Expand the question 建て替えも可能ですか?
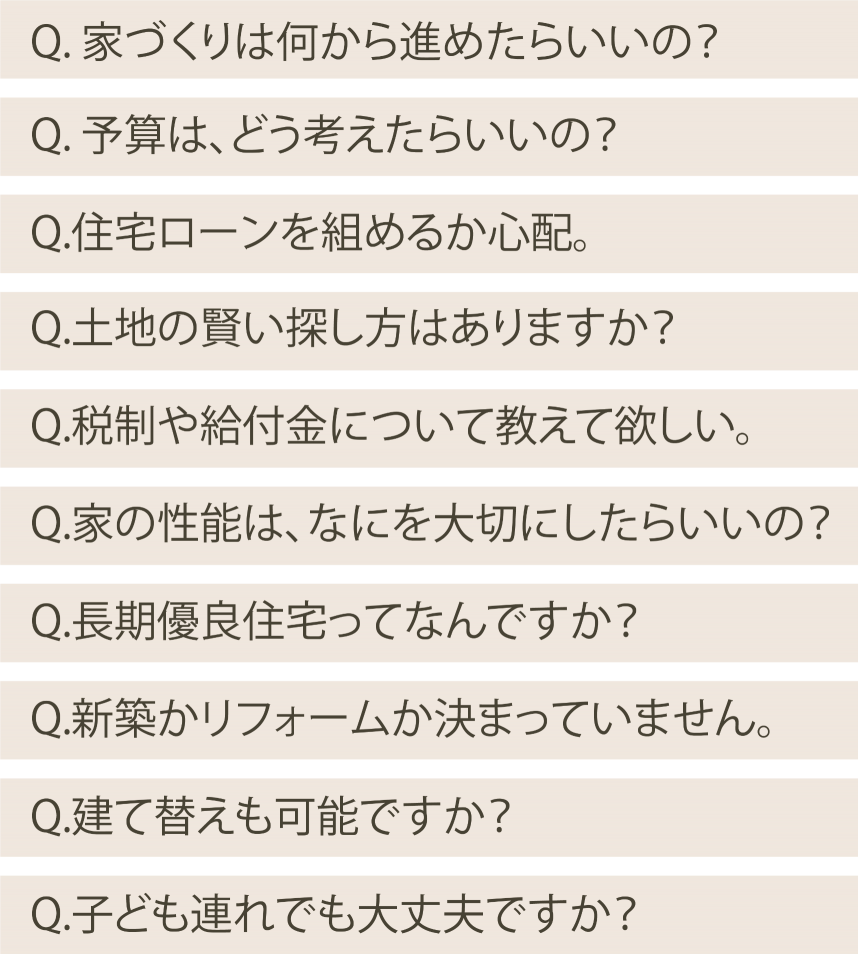The width and height of the screenshot is (858, 954). (270, 815)
